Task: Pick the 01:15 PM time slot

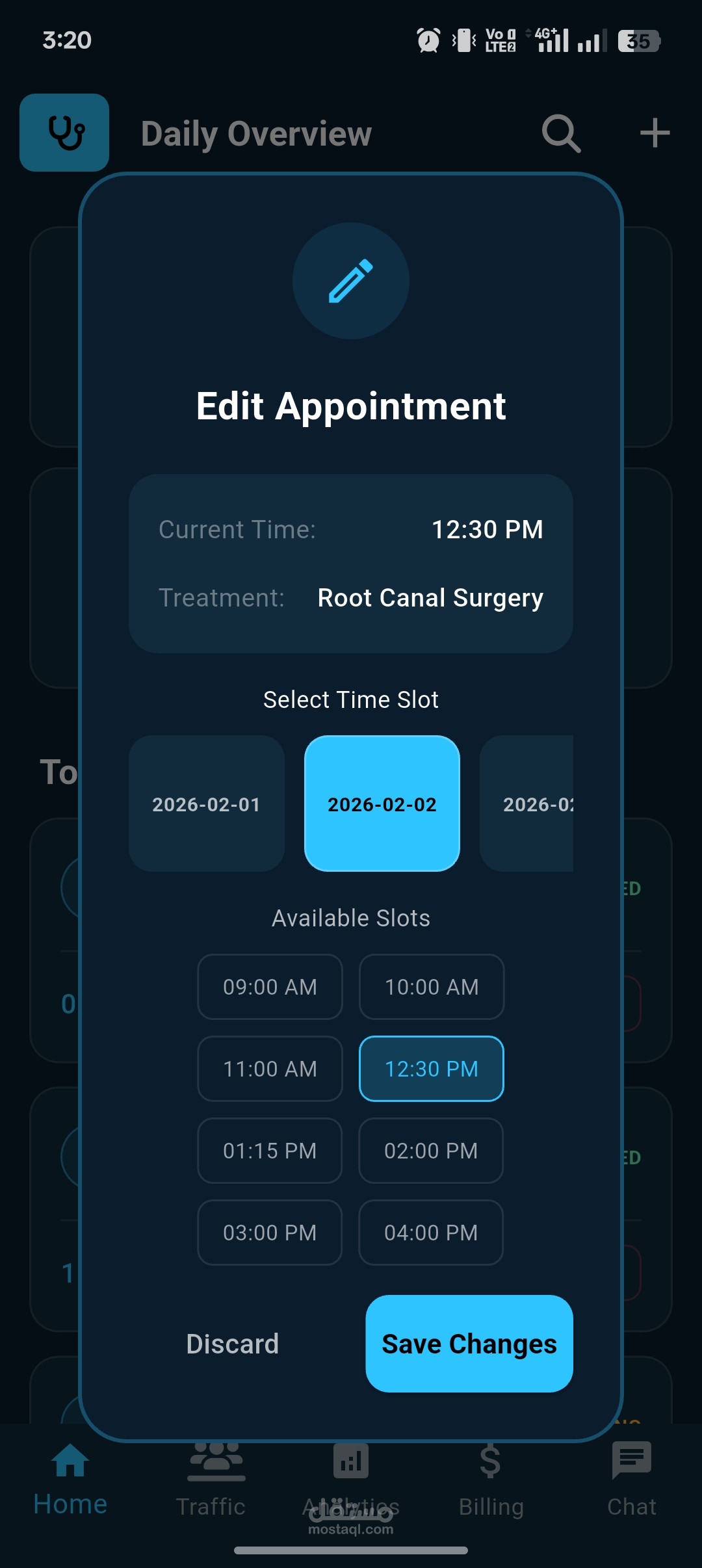Action: click(x=270, y=1151)
